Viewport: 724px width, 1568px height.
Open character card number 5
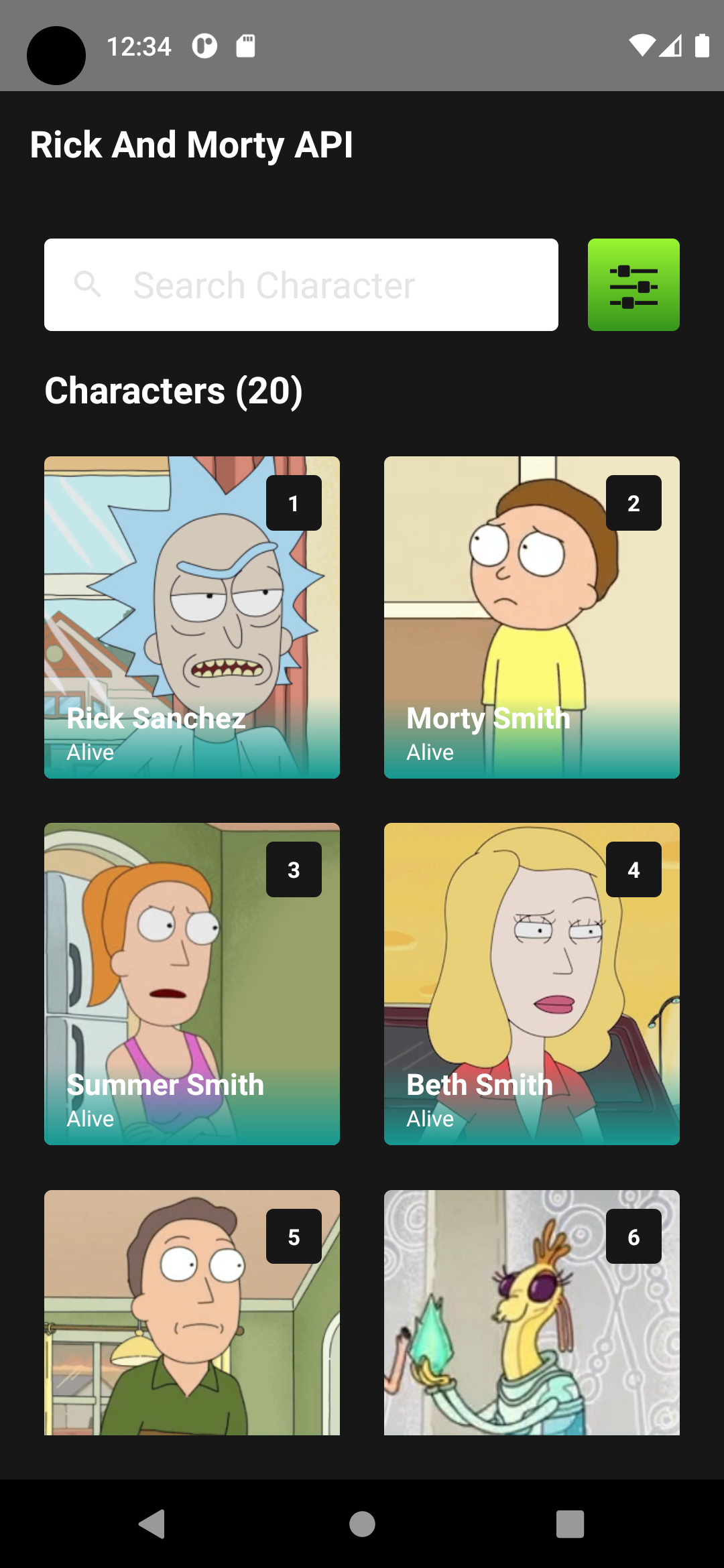click(x=192, y=1313)
